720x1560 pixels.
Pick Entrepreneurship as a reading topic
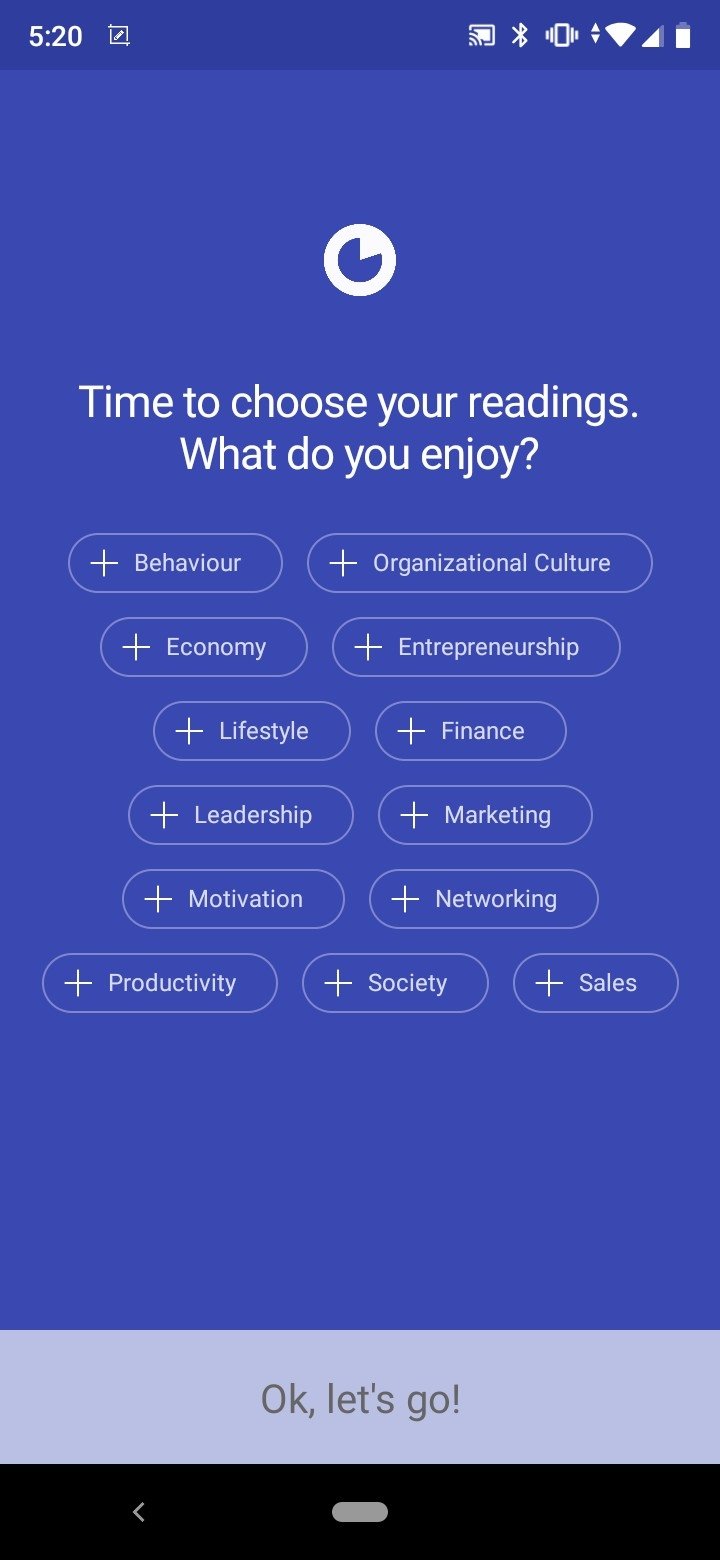coord(476,647)
